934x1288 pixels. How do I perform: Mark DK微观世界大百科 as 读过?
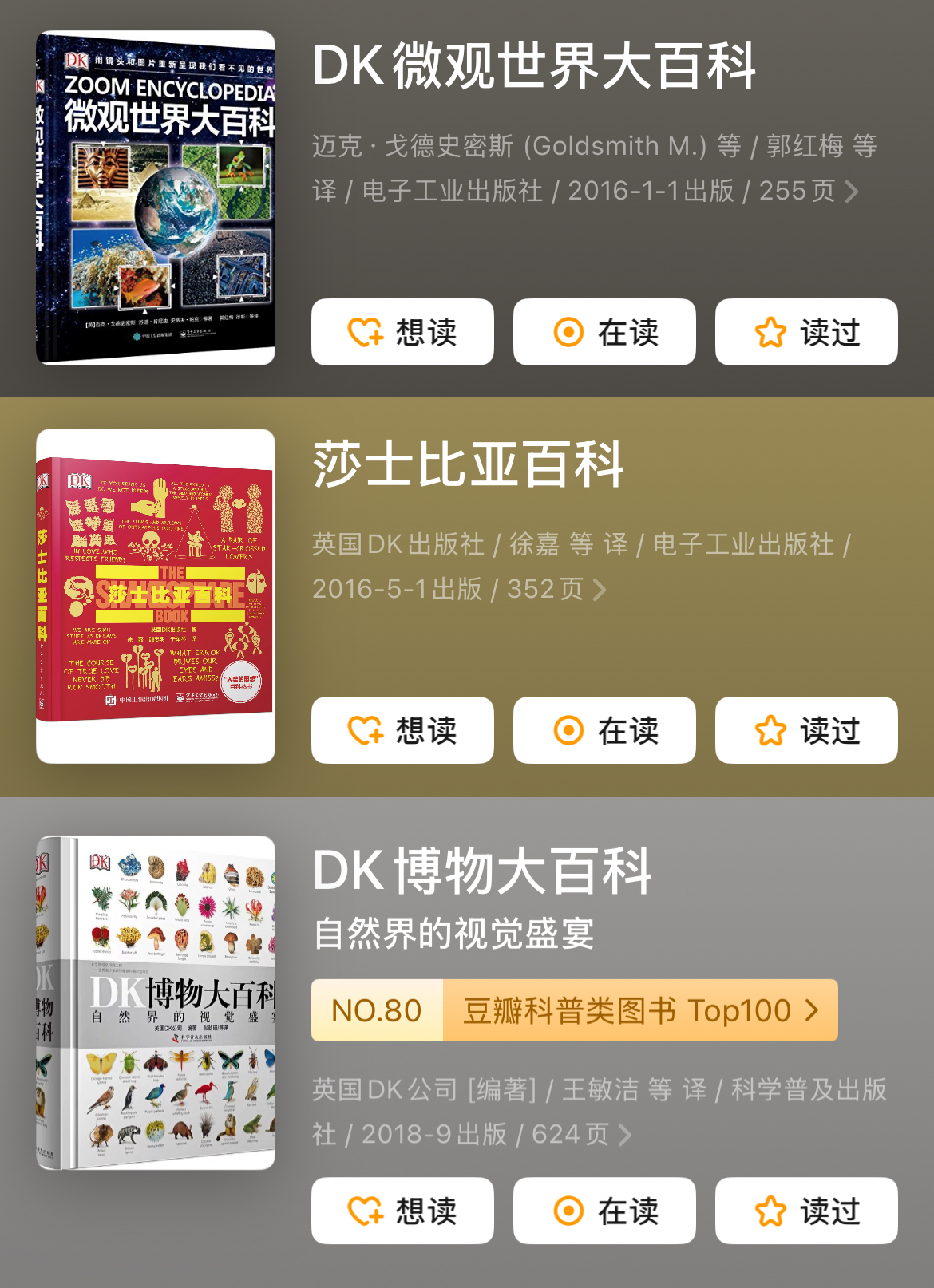click(x=806, y=332)
